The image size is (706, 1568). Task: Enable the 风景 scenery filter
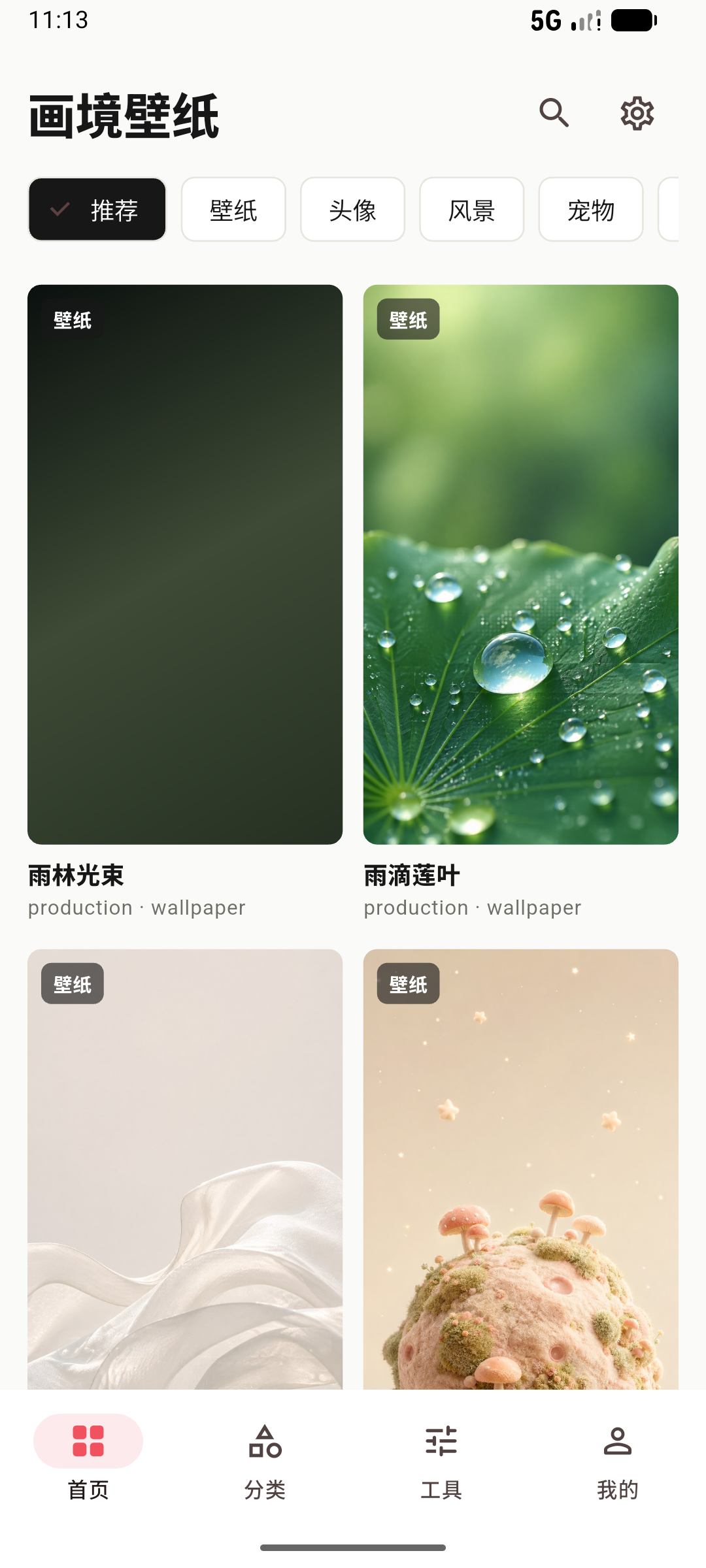point(471,210)
